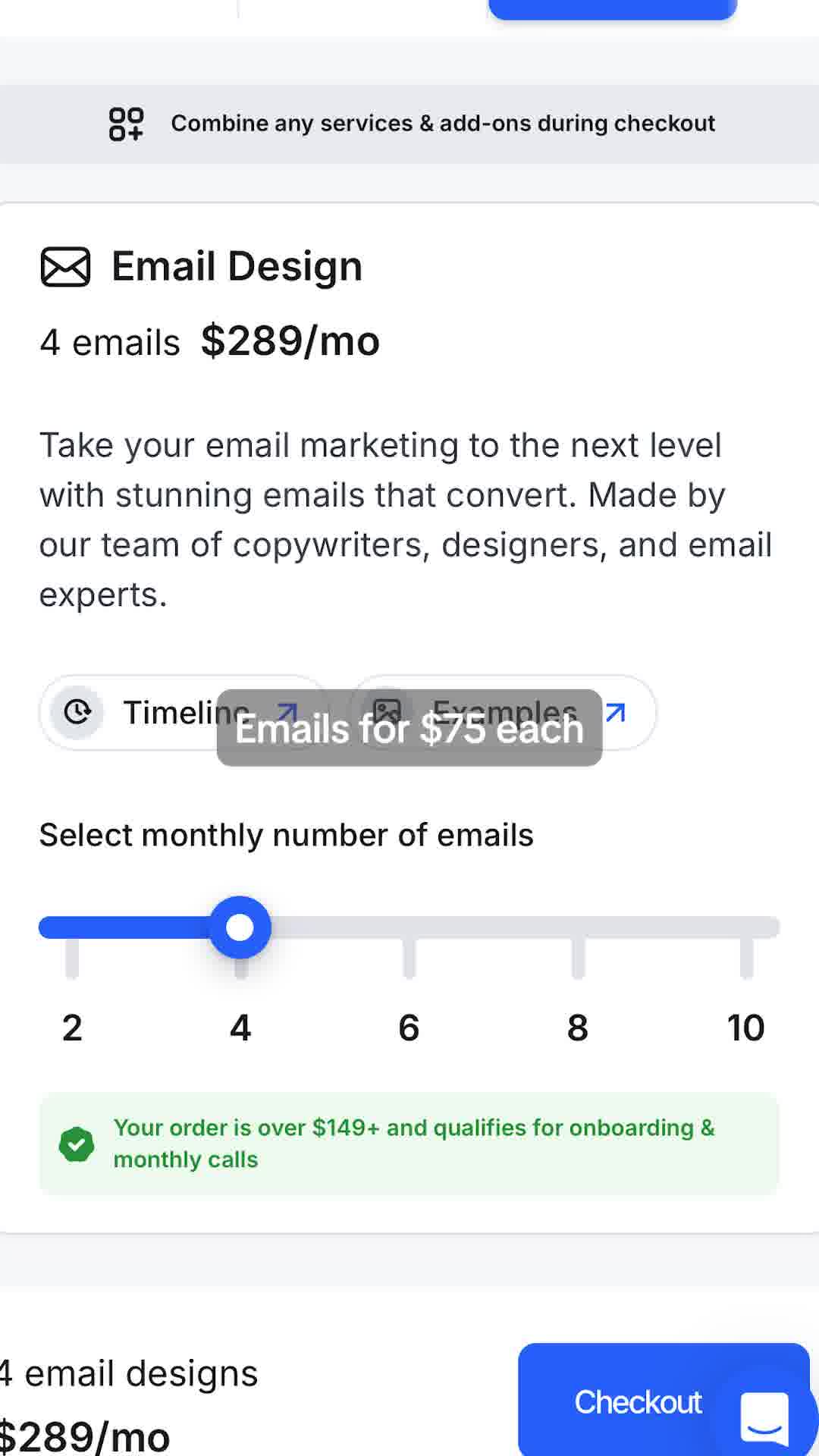The image size is (819, 1456).
Task: Open the live chat bubble
Action: (x=766, y=1417)
